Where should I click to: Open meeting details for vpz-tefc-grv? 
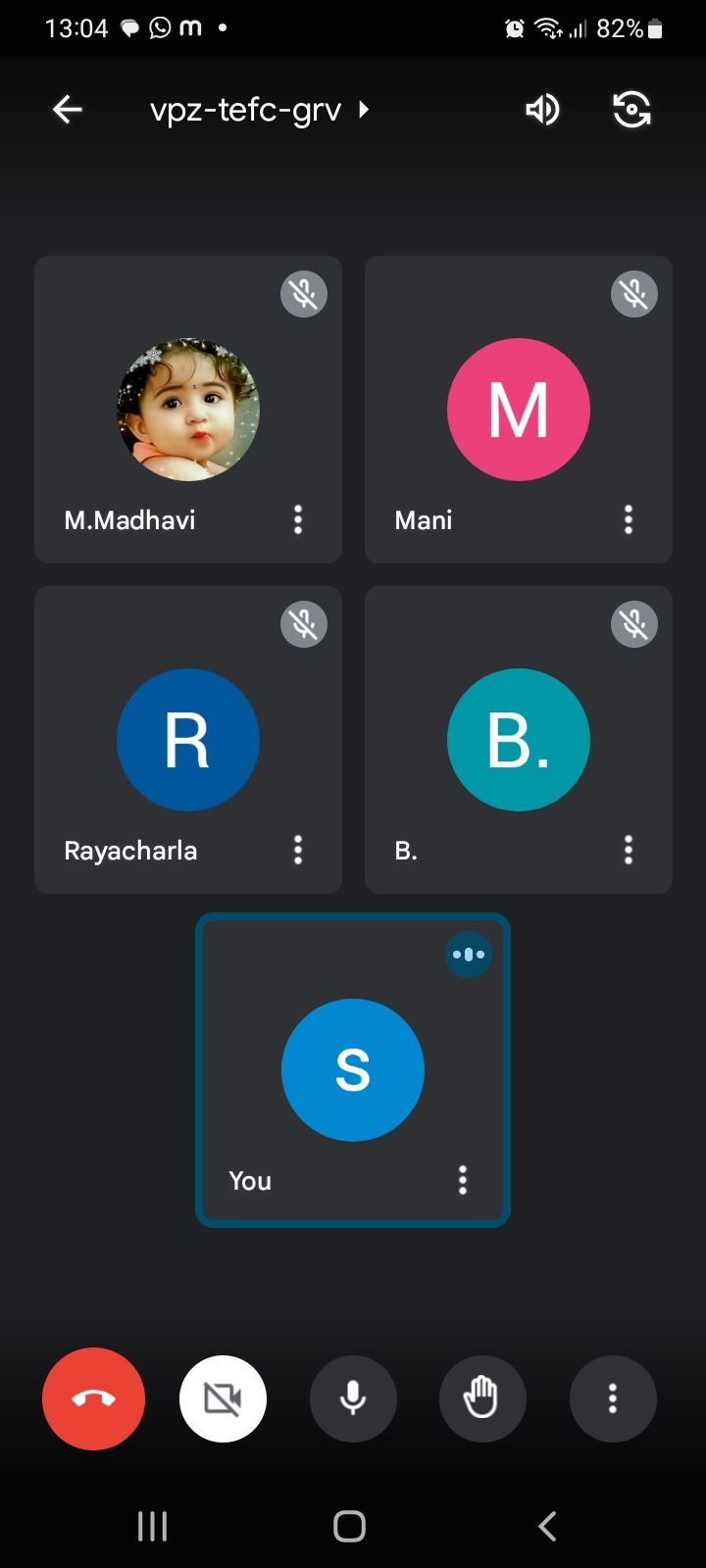pos(259,110)
